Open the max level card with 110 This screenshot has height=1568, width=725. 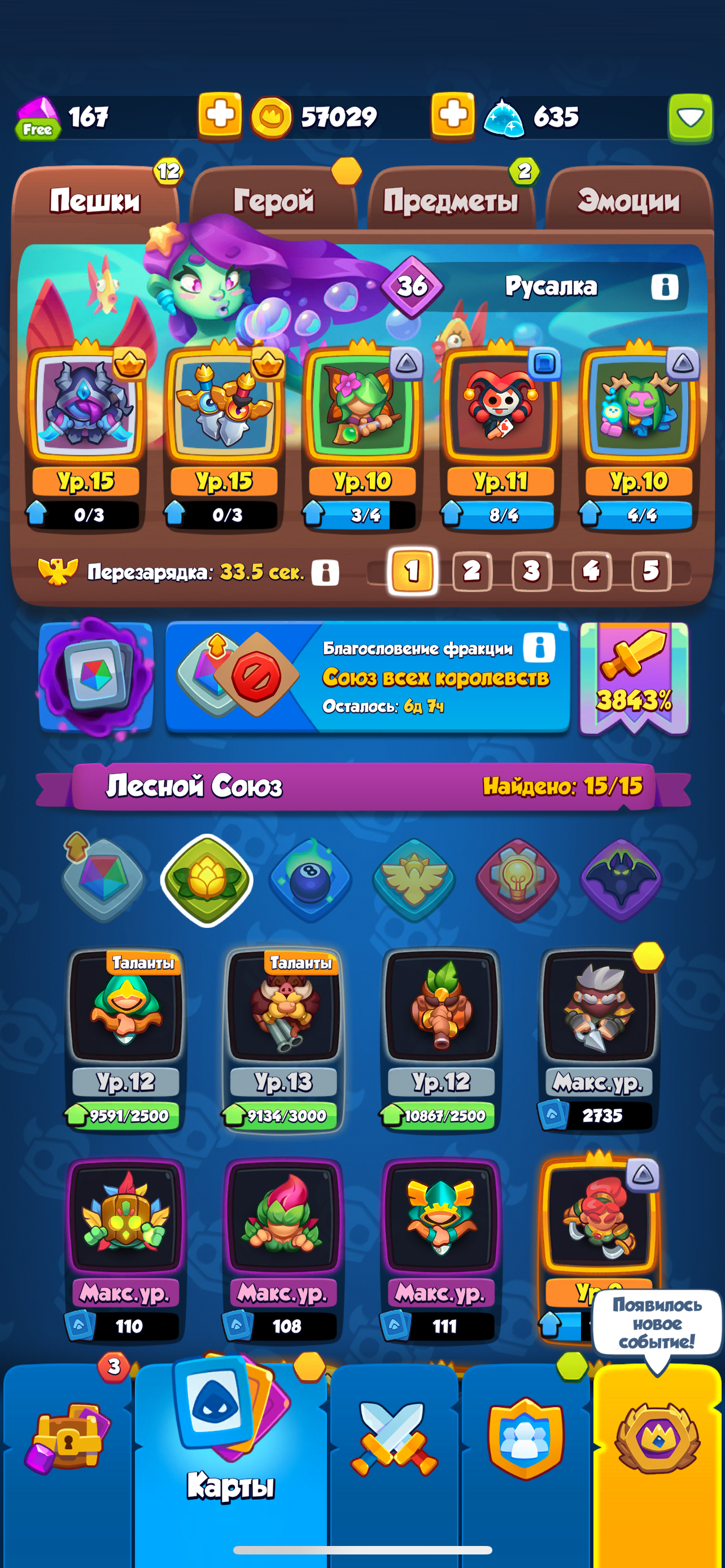tap(125, 1250)
